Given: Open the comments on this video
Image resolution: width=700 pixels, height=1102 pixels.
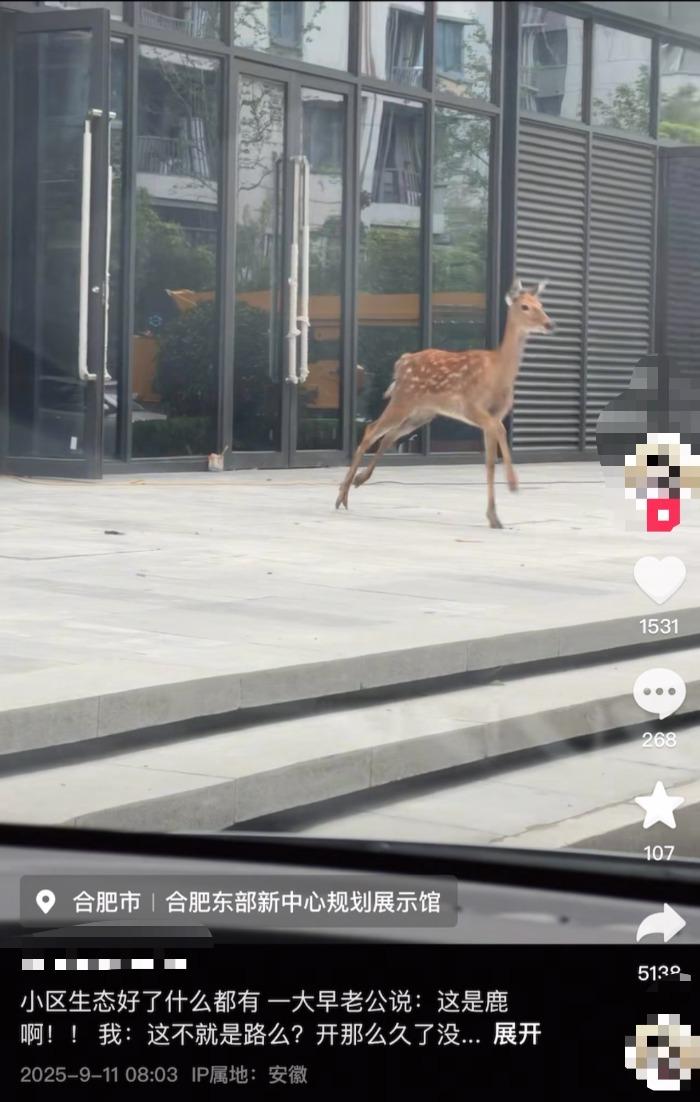Looking at the screenshot, I should tap(659, 693).
